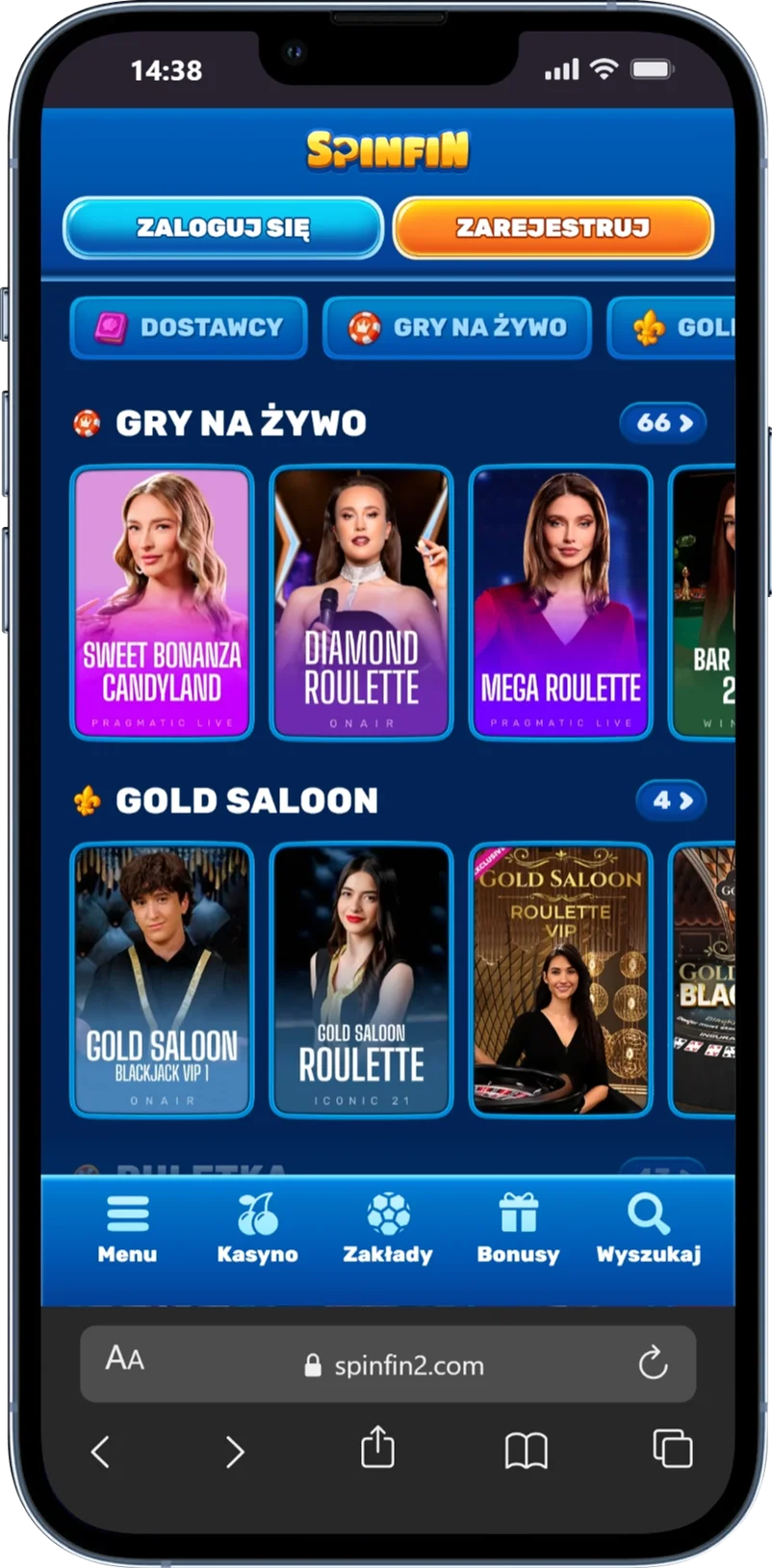This screenshot has height=1568, width=772.
Task: View all 4 Gold Saloon games
Action: (x=671, y=800)
